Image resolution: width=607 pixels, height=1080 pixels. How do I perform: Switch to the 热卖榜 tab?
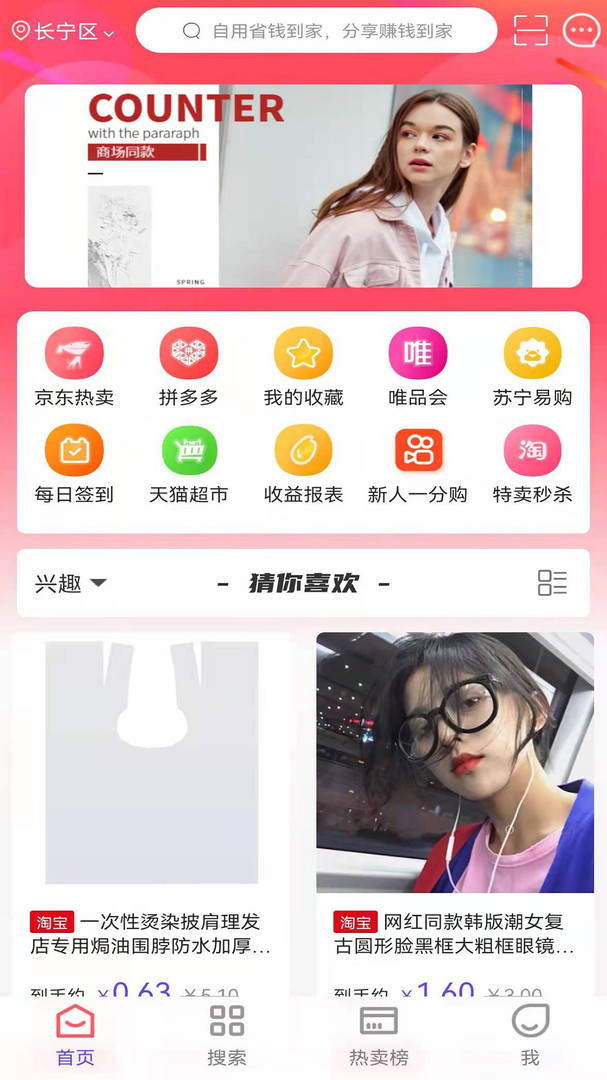(378, 1037)
